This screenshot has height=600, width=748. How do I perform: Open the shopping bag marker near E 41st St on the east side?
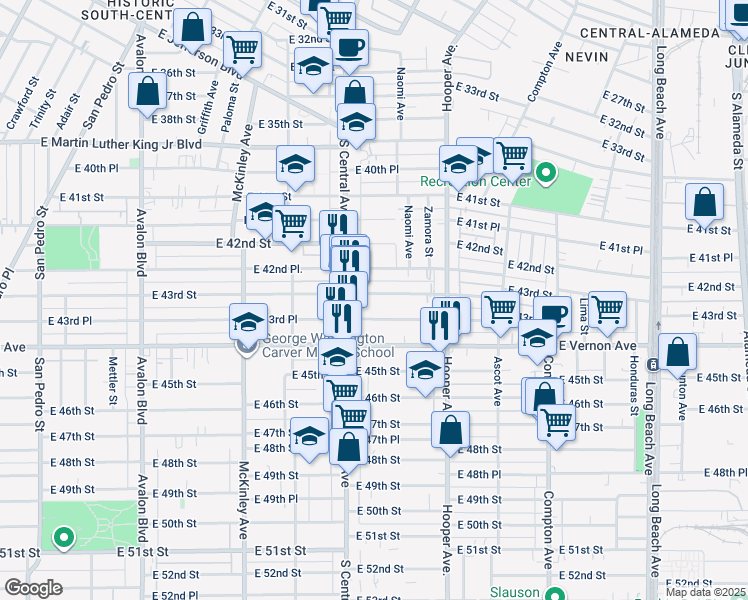[x=704, y=202]
